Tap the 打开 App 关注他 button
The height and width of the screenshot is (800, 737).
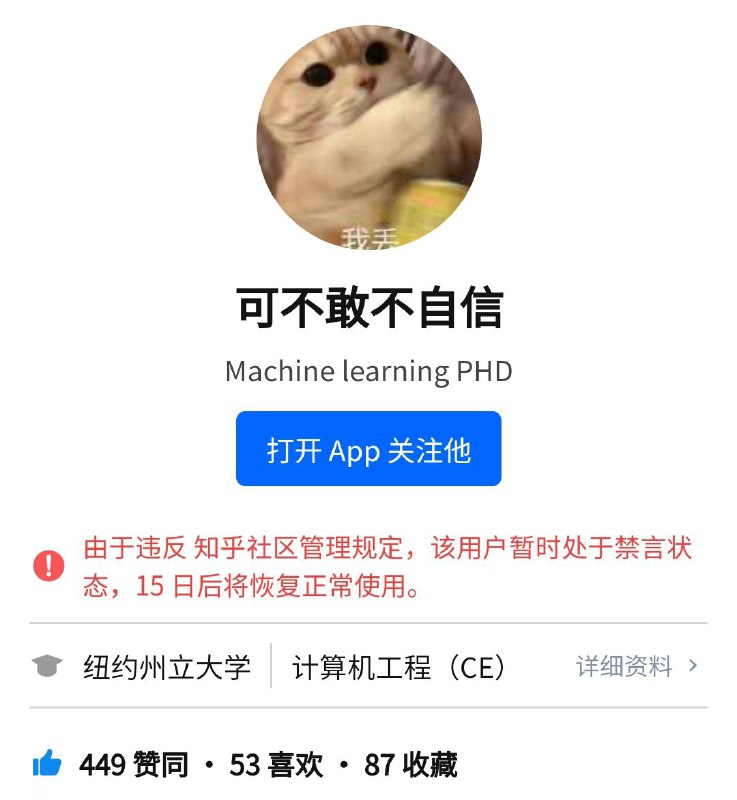click(368, 449)
